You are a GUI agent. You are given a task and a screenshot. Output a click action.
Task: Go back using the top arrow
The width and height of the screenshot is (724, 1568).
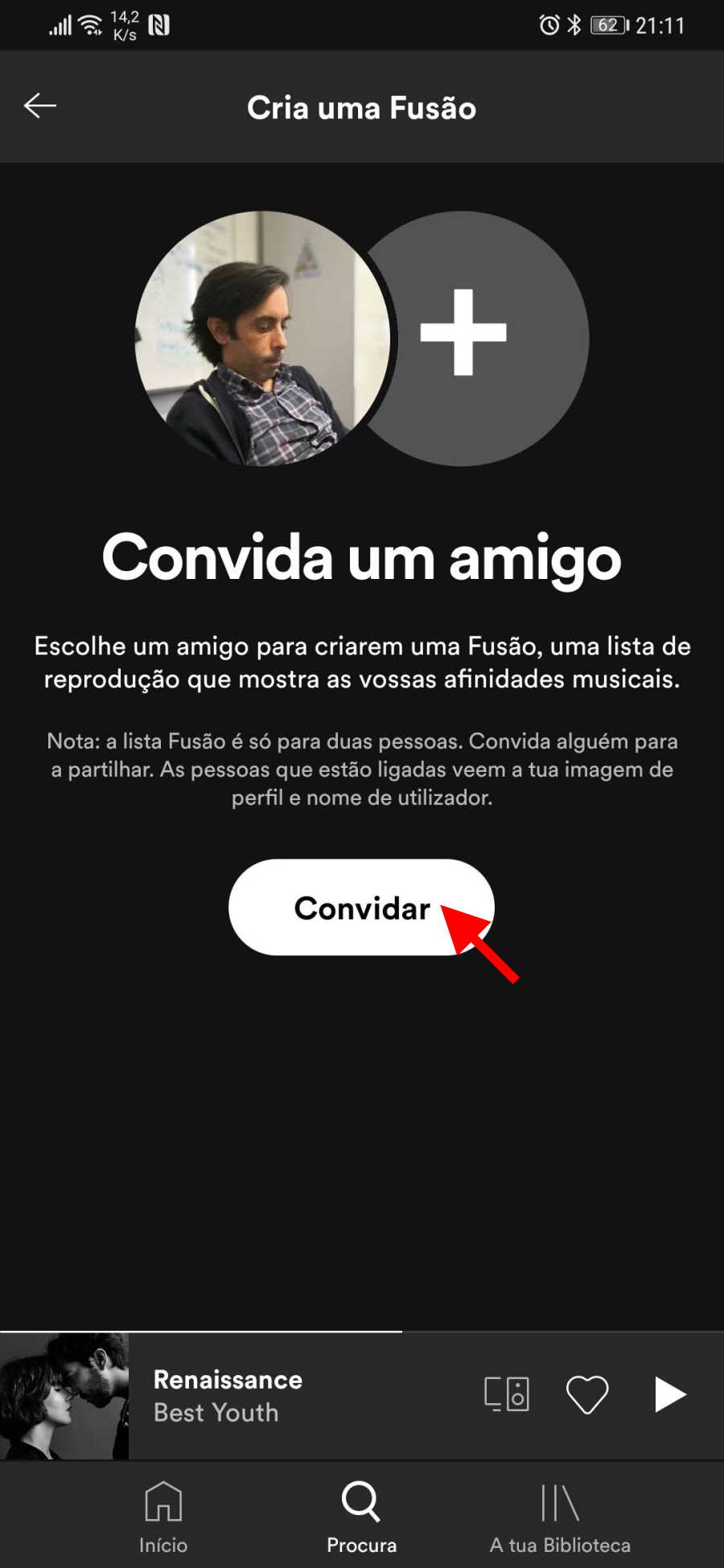pyautogui.click(x=39, y=106)
